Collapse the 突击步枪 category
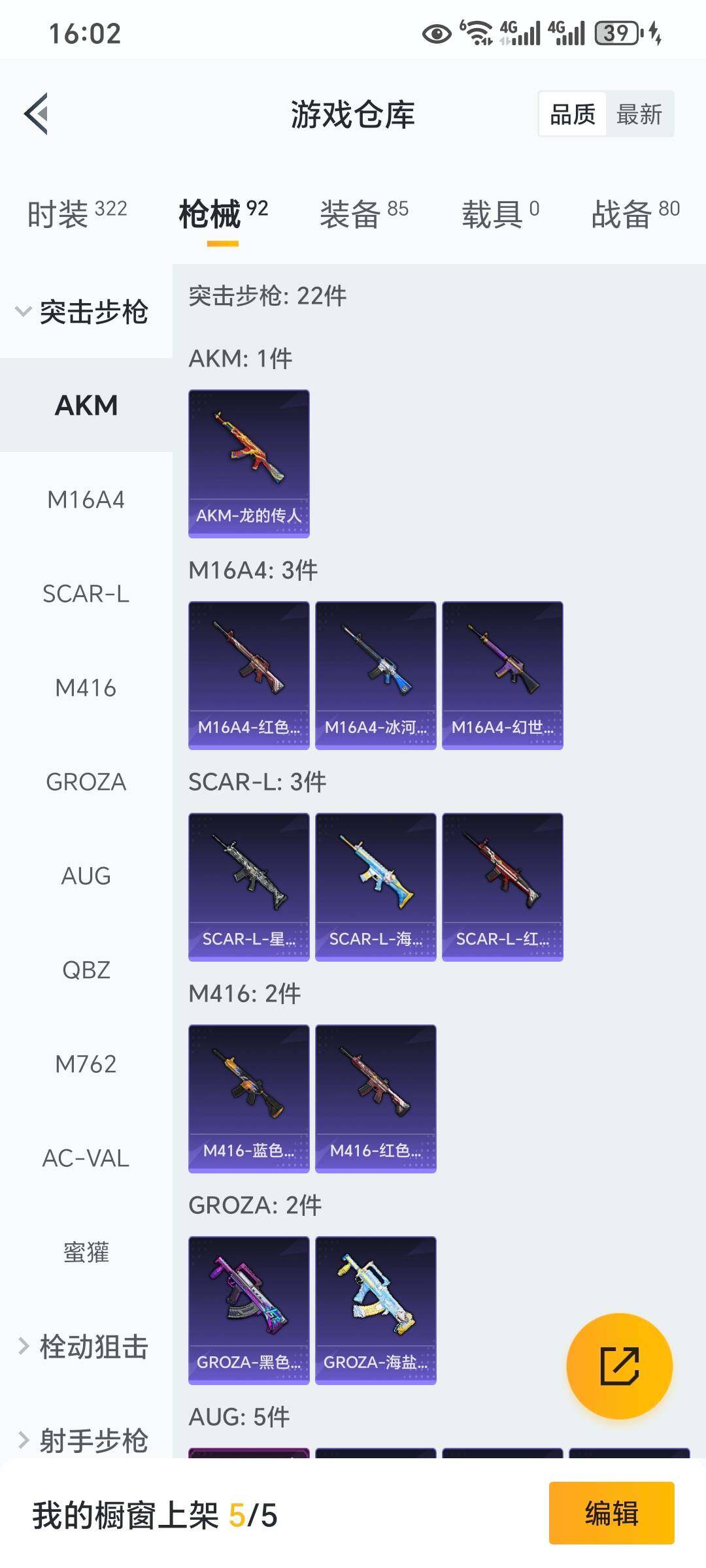 pos(83,311)
